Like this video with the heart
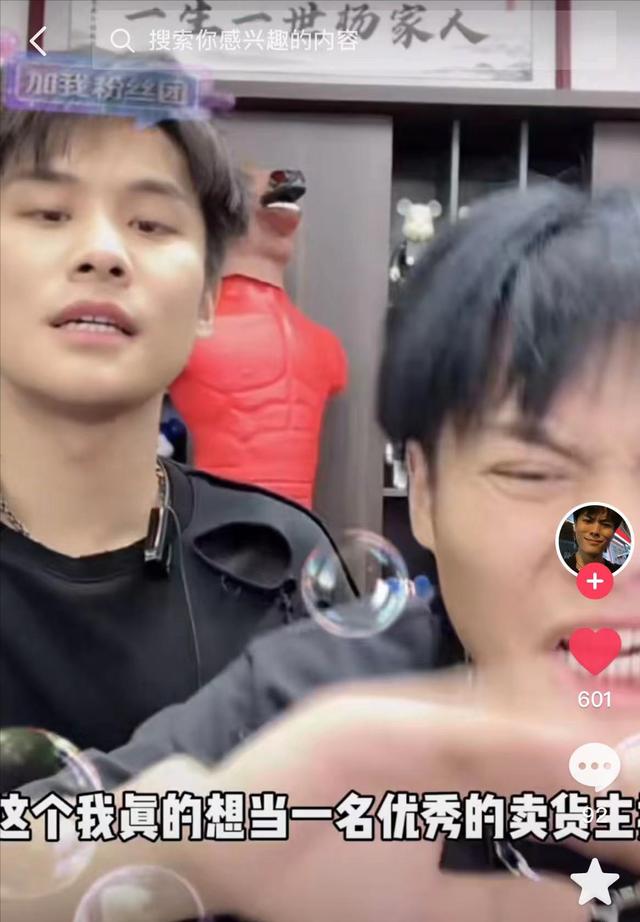640x922 pixels. point(595,652)
